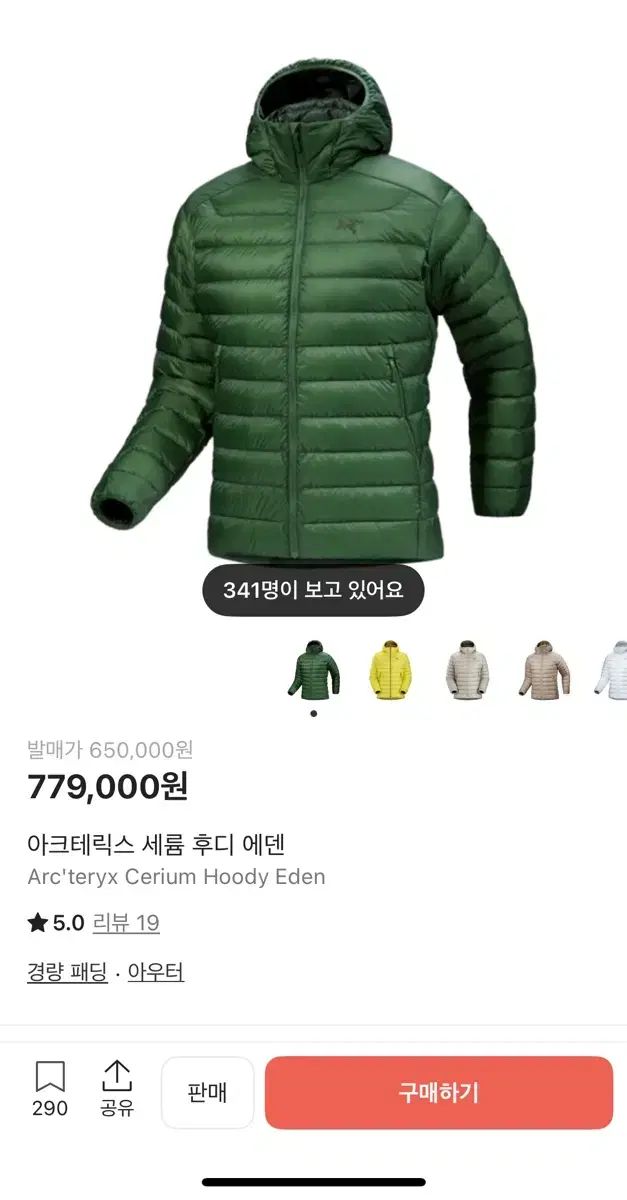
Task: Open the 경량 패딩 category link
Action: click(x=68, y=972)
